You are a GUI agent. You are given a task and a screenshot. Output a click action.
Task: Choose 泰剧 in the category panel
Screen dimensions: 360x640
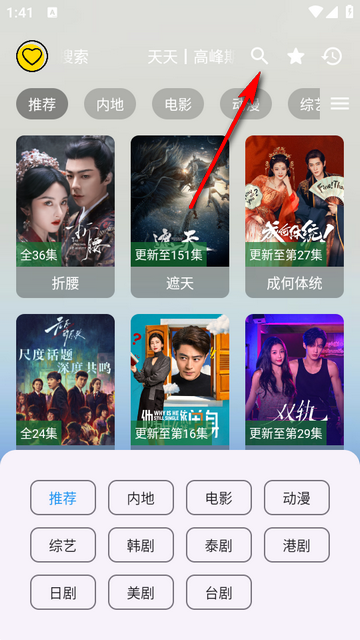click(219, 545)
